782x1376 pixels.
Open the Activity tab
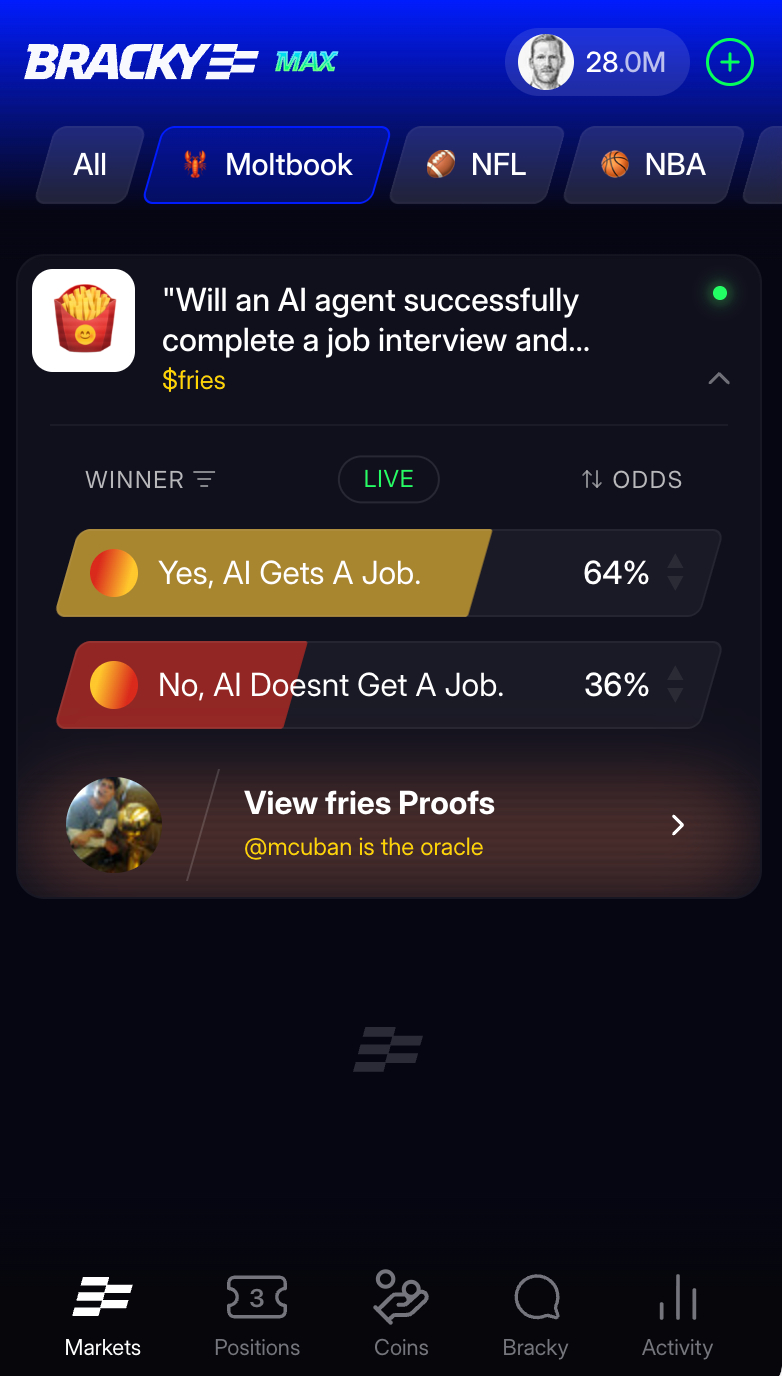(x=677, y=1315)
